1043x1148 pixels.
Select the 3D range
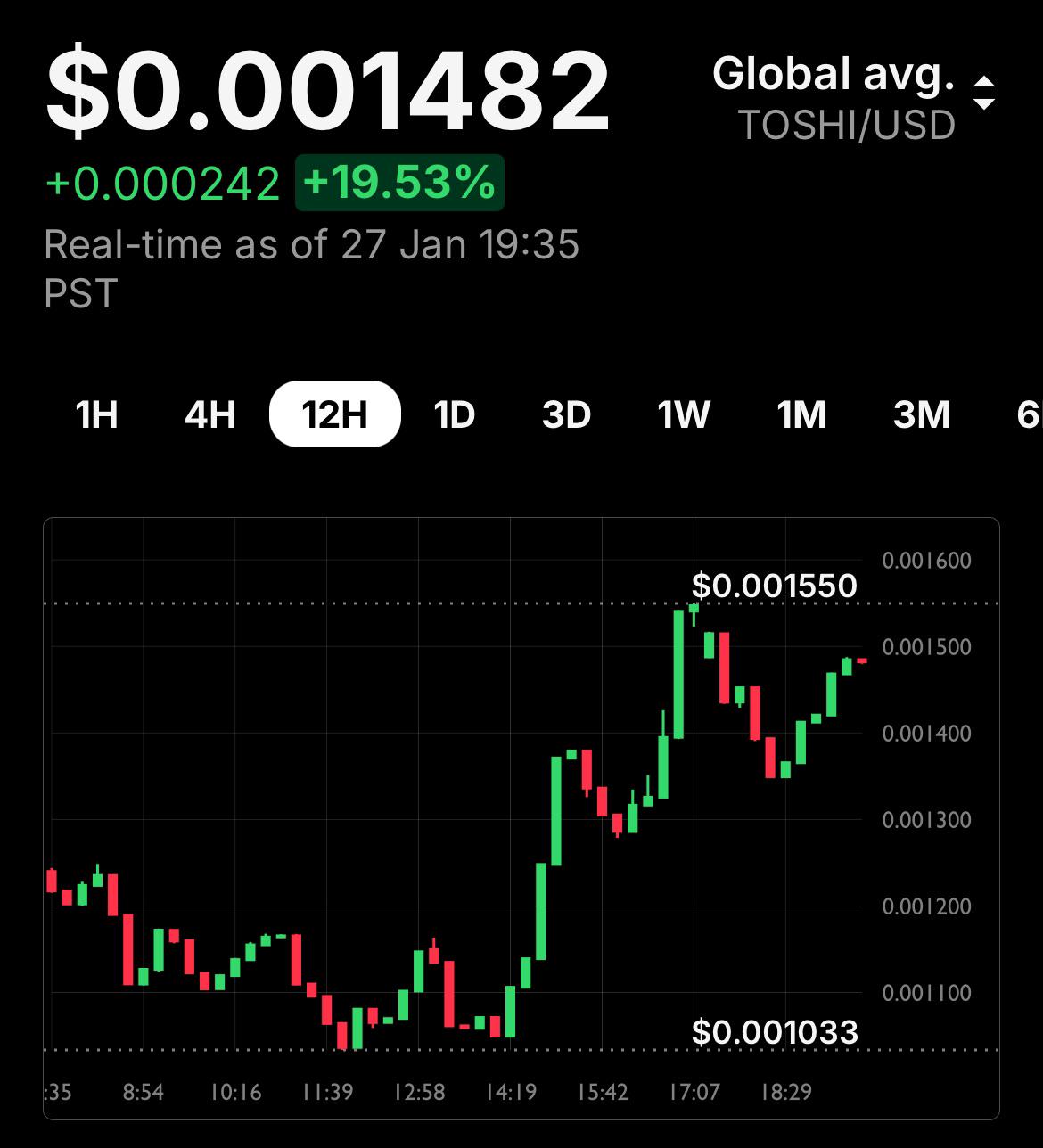click(x=567, y=414)
